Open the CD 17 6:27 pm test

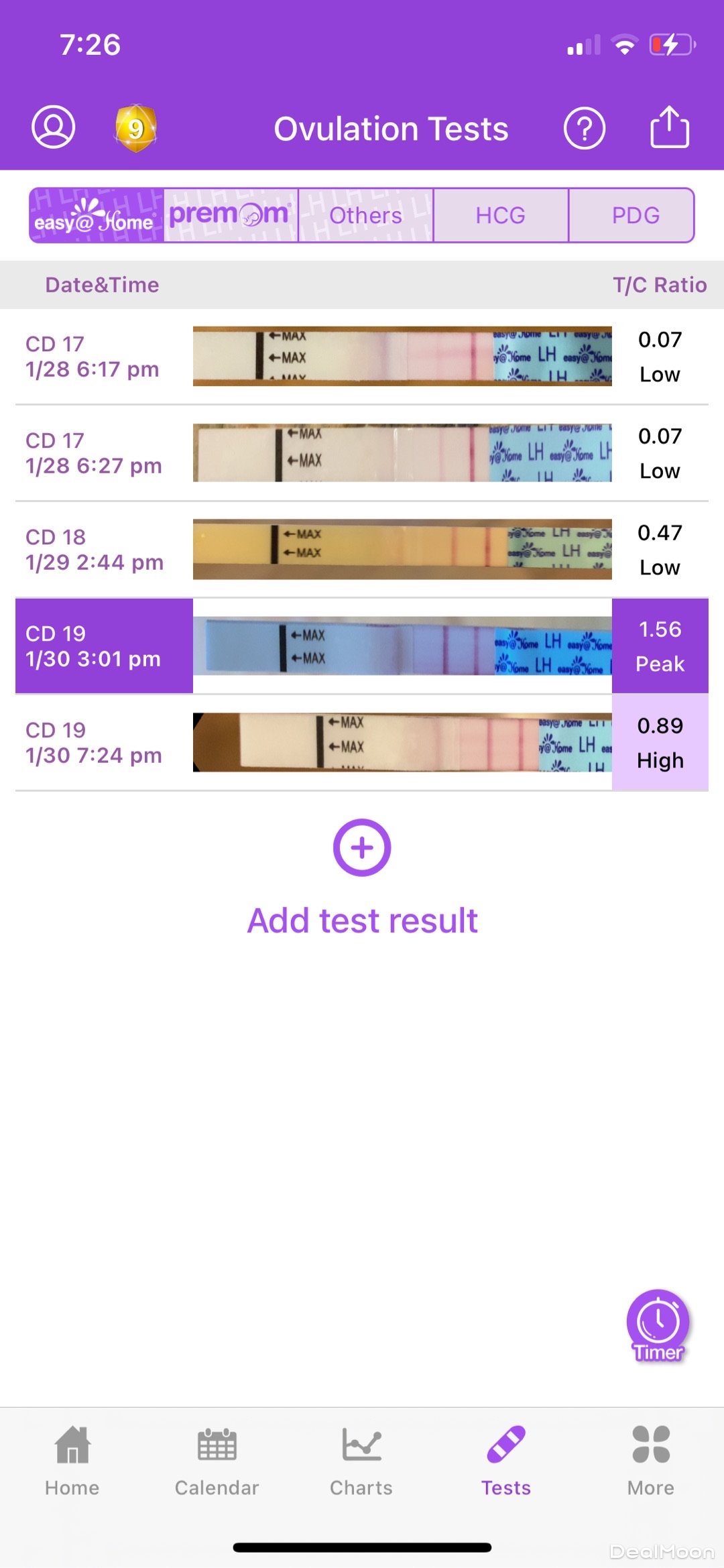(x=362, y=453)
